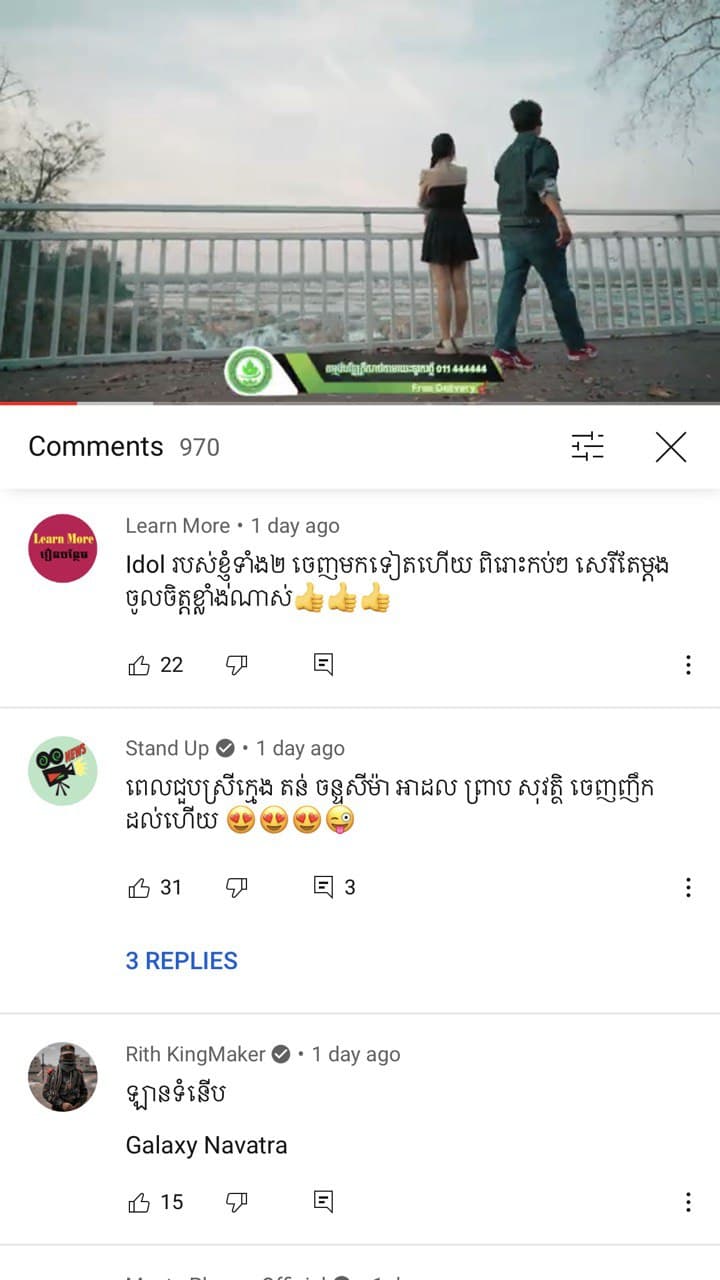
Task: Open Rith KingMaker's channel avatar
Action: 62,1077
